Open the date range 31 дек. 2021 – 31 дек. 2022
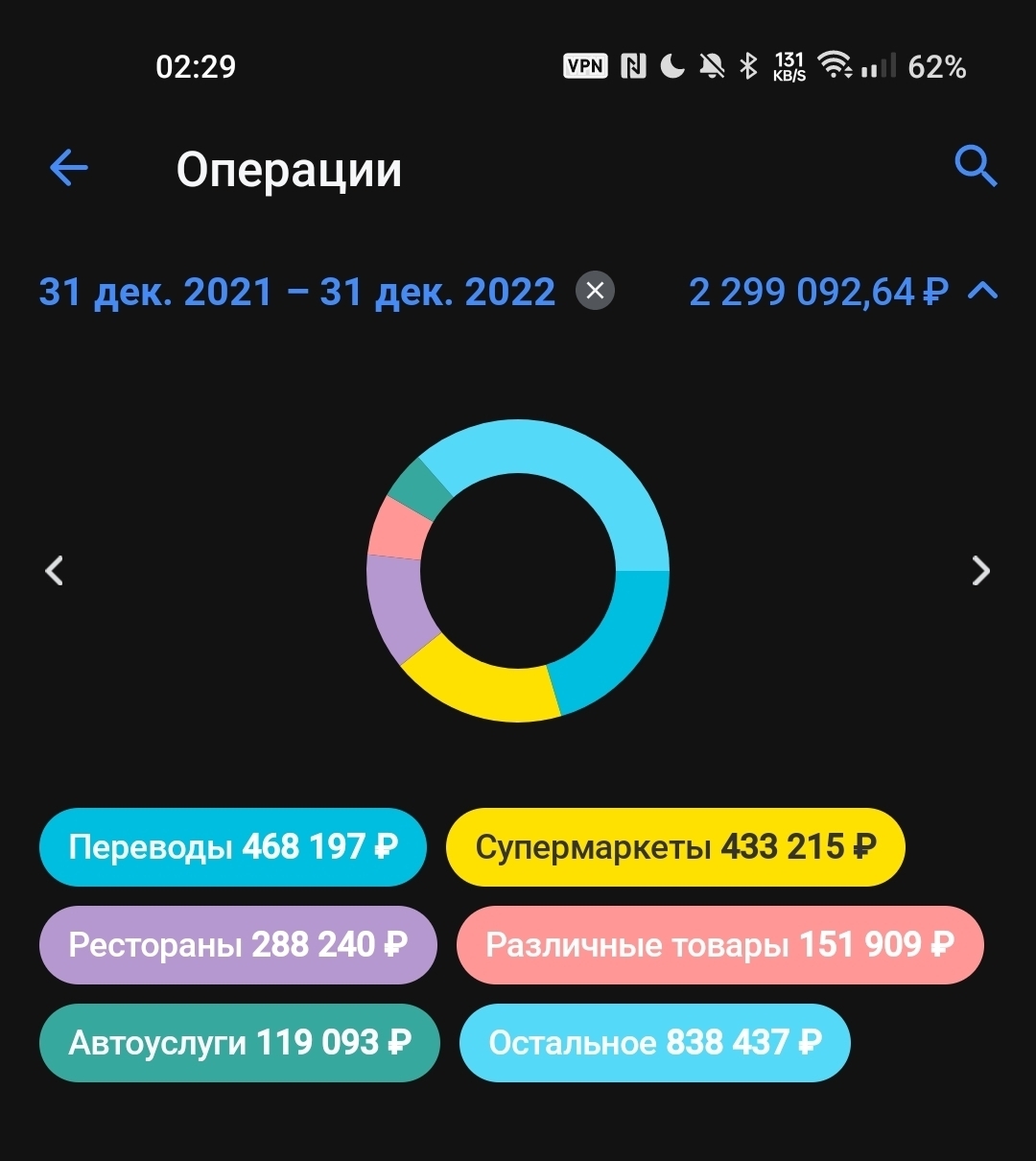 pyautogui.click(x=296, y=292)
